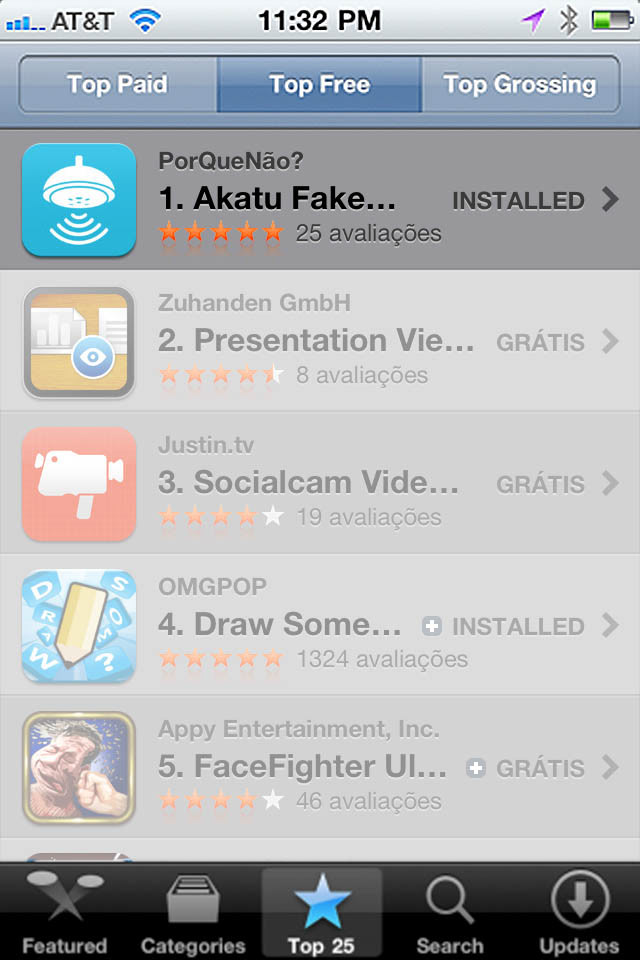Screen dimensions: 640x960
Task: Select the Top Free segment
Action: (x=320, y=84)
